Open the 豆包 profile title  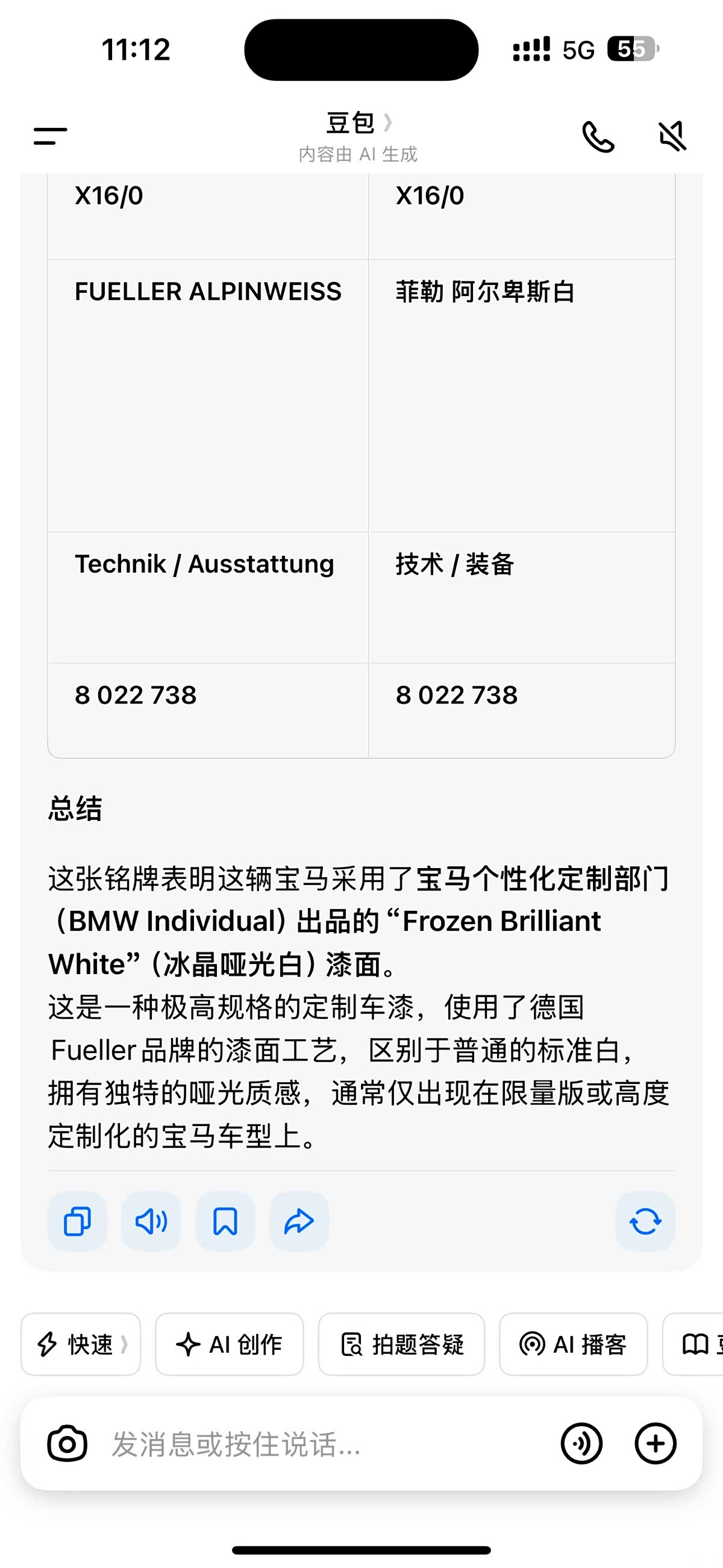point(358,123)
